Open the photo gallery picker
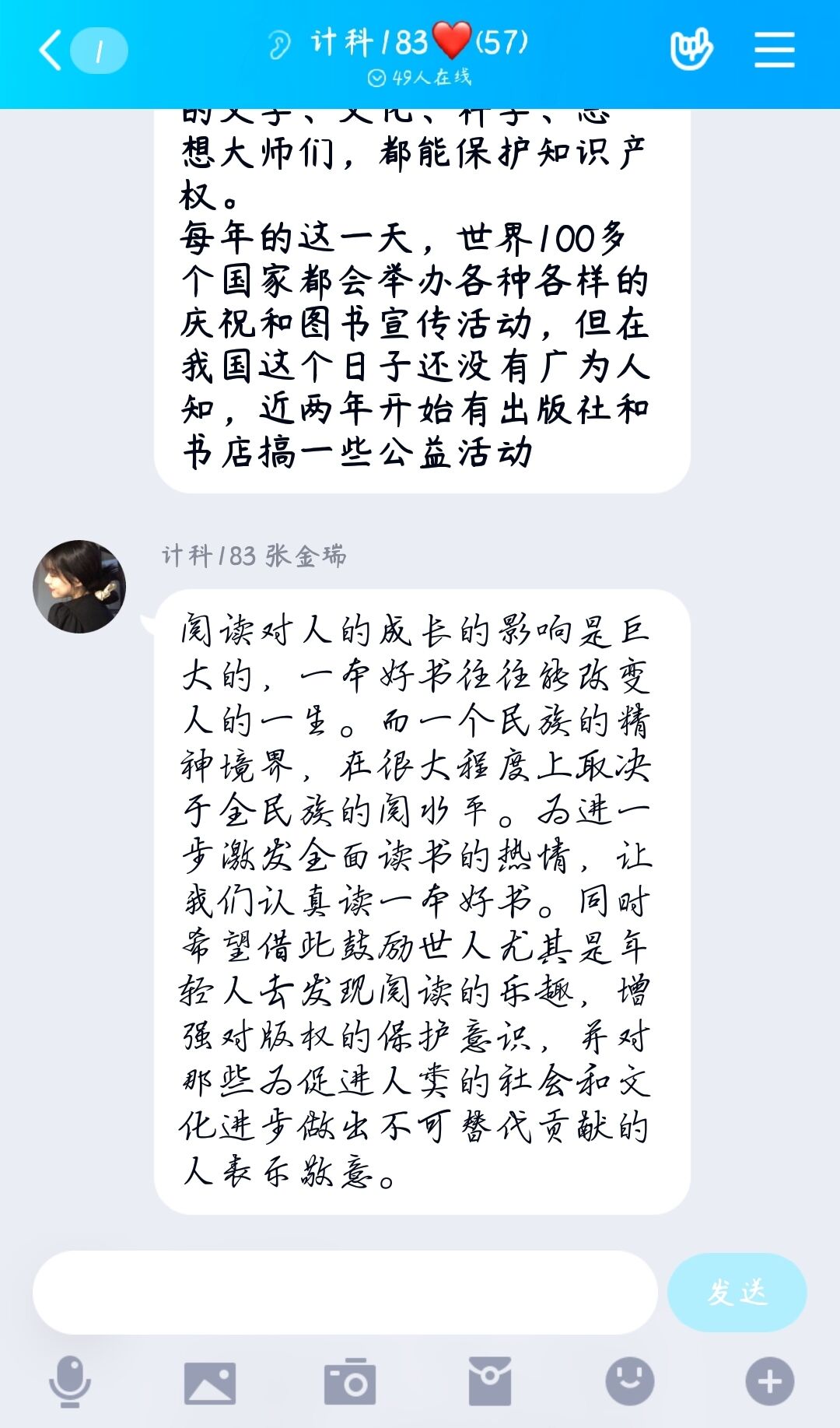 [210, 1383]
